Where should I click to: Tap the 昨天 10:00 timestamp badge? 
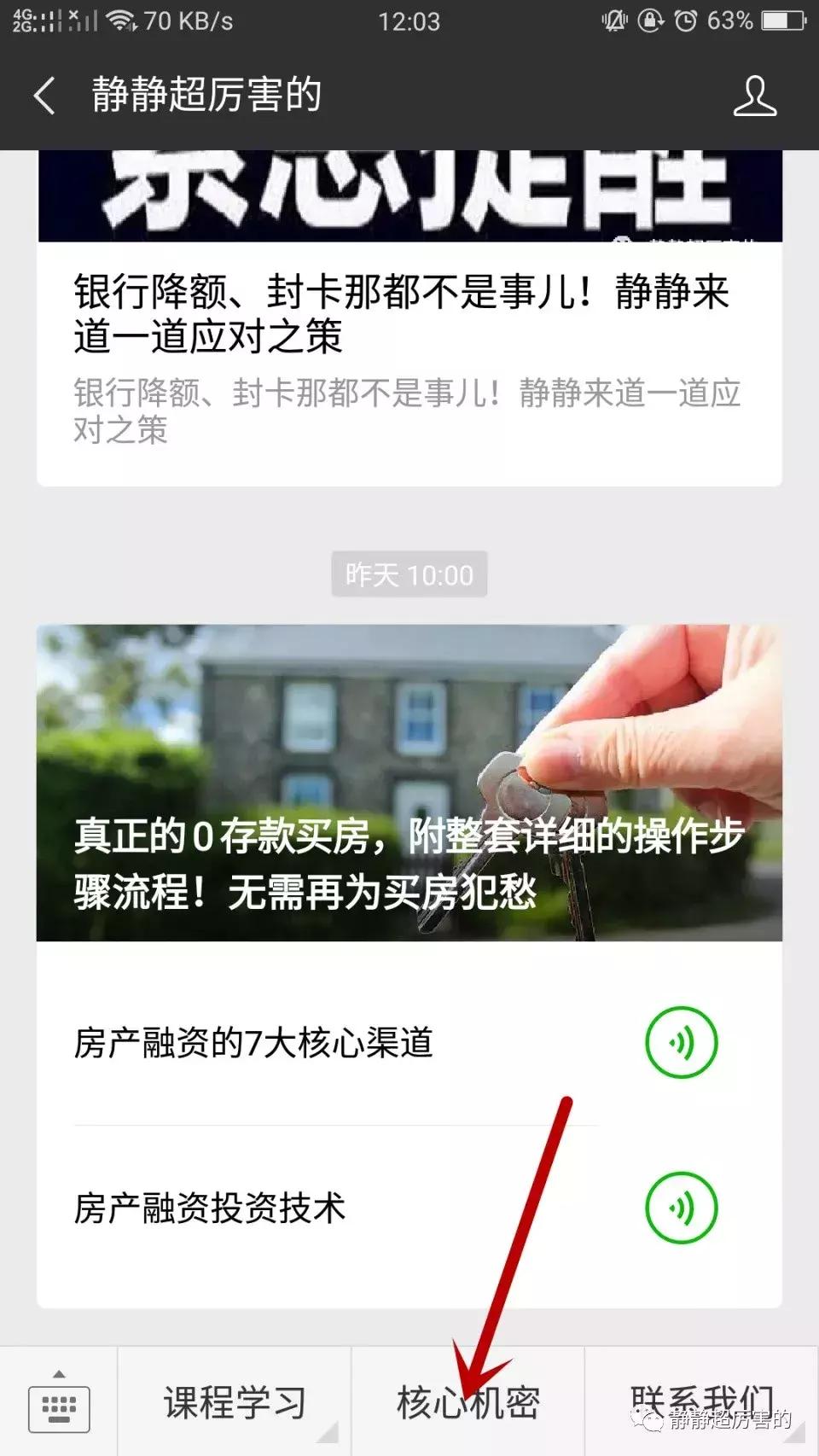[409, 575]
